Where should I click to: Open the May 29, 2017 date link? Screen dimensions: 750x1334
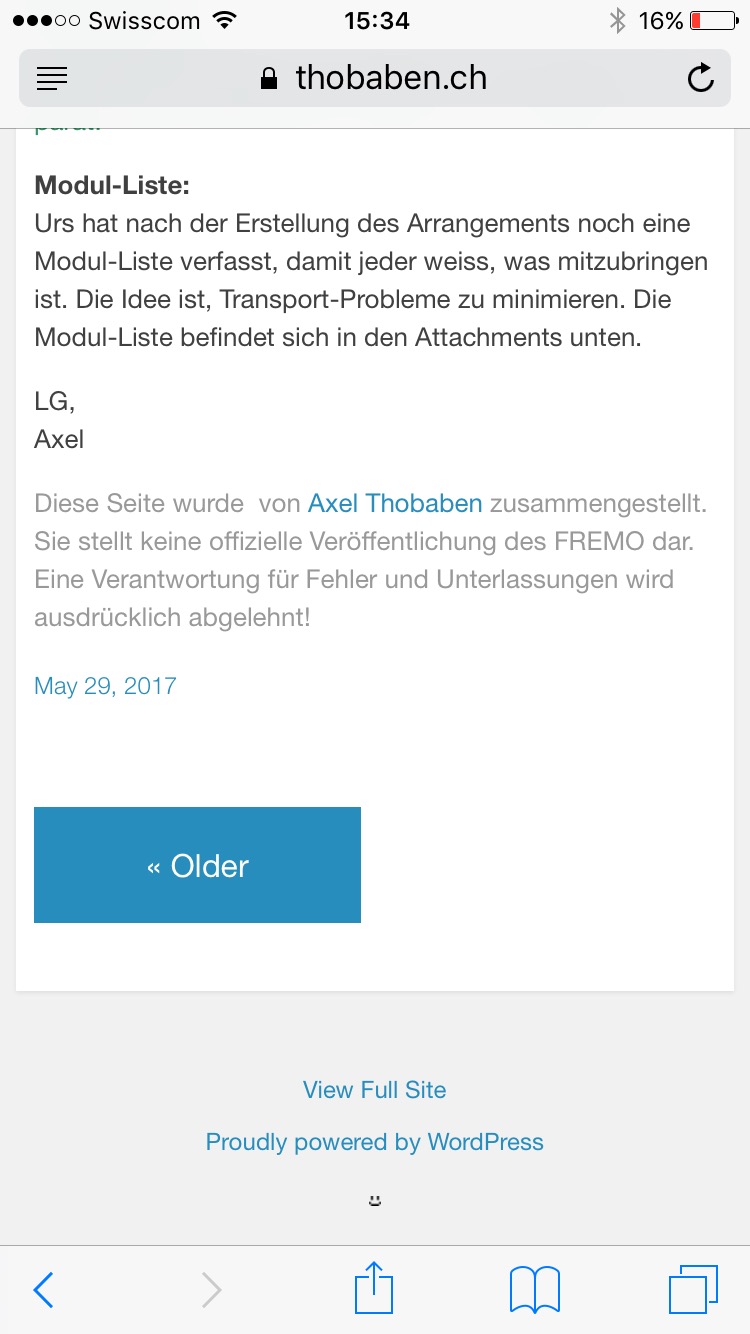(105, 686)
